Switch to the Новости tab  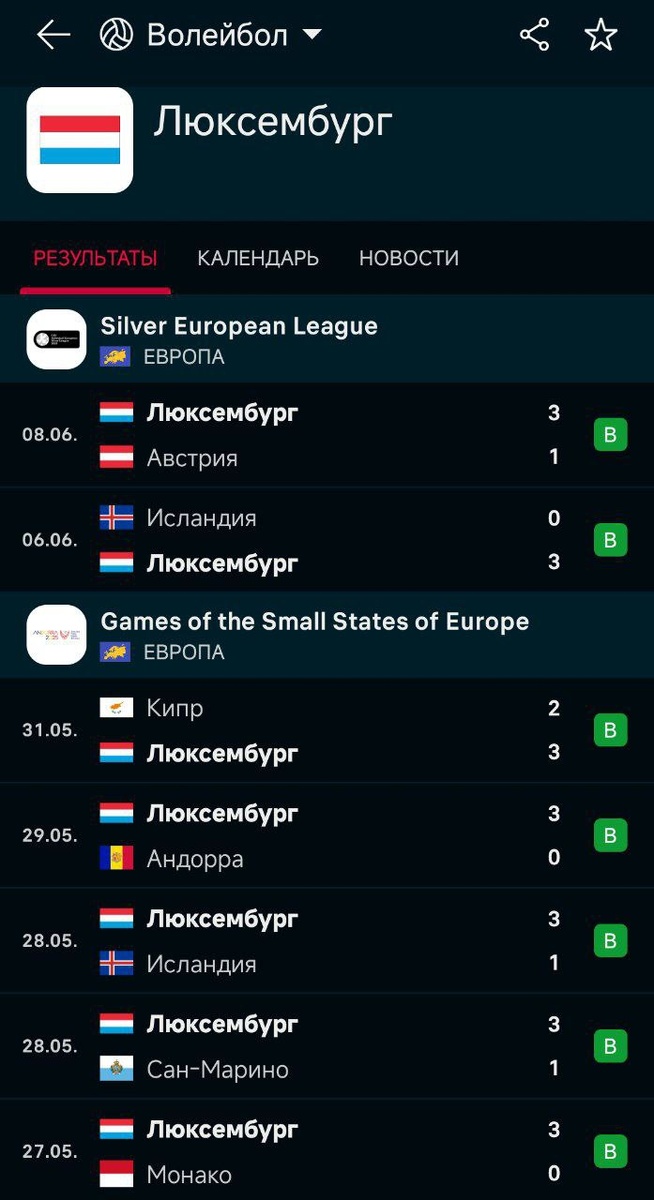click(408, 258)
